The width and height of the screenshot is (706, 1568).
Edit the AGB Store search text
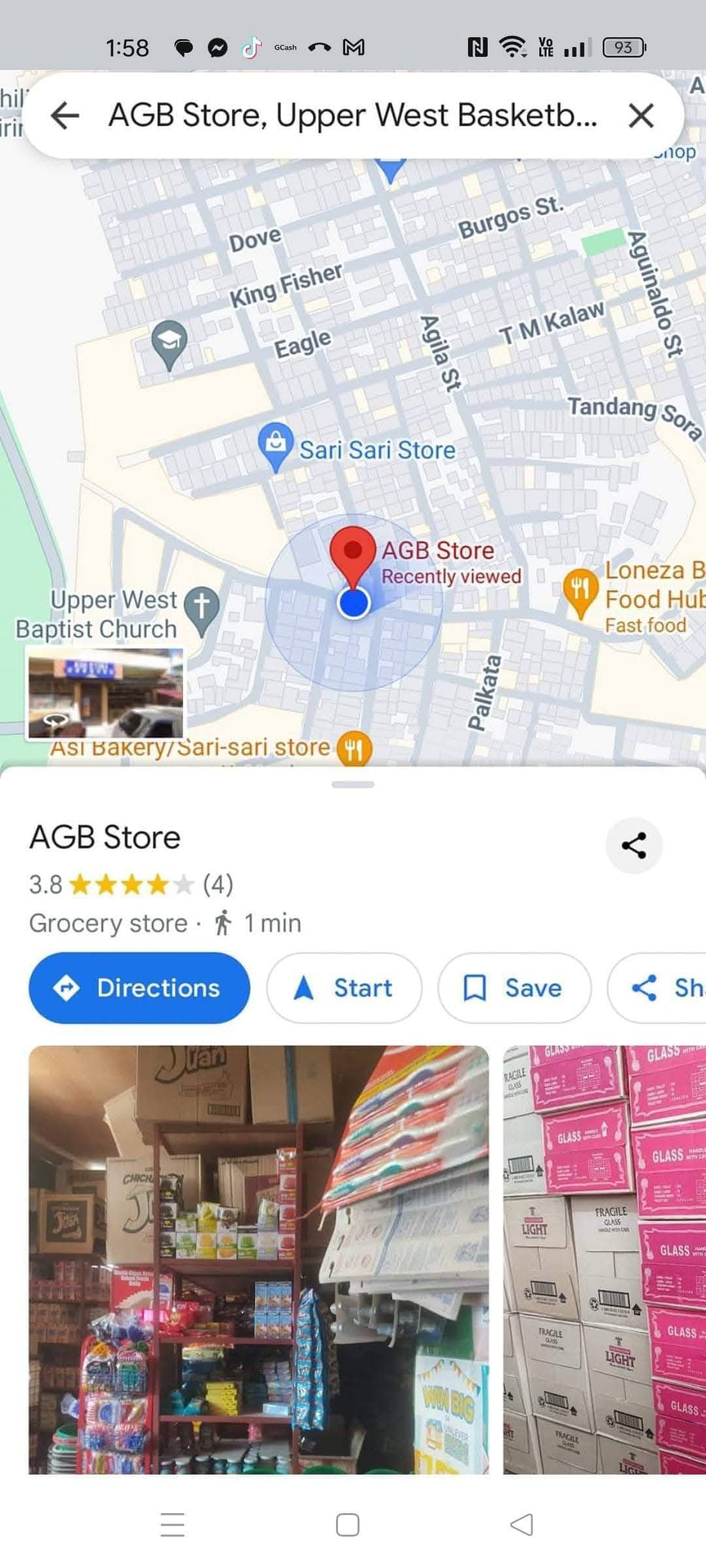click(x=353, y=116)
